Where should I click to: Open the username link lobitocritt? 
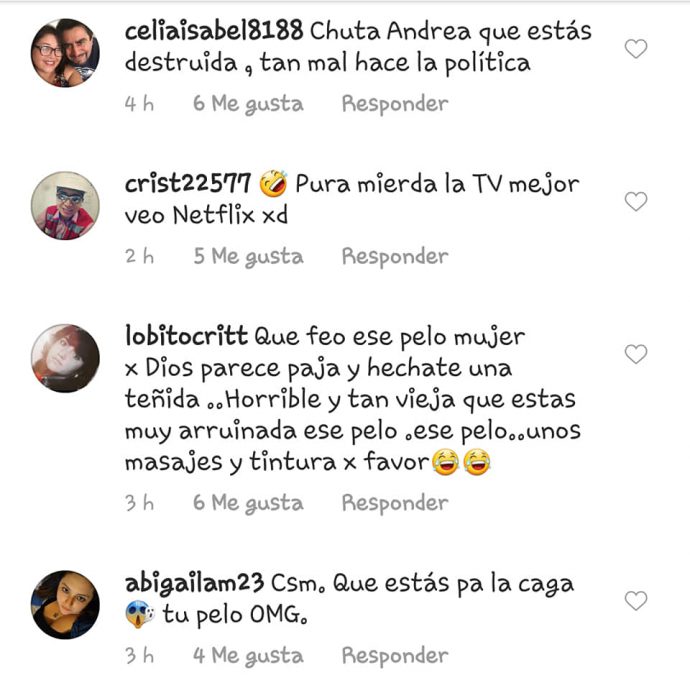click(x=187, y=335)
